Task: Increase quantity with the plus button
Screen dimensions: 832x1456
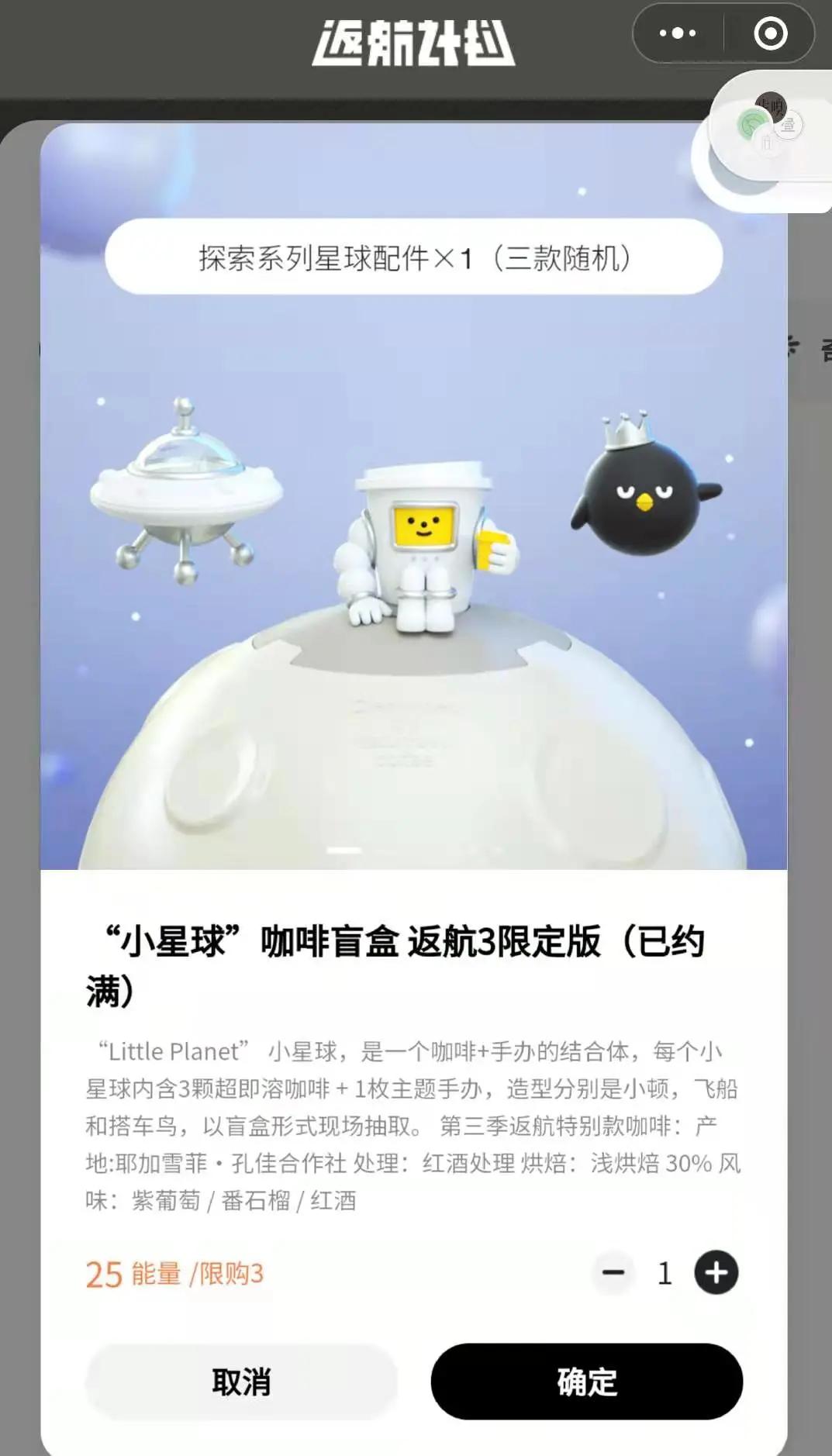Action: tap(716, 1273)
